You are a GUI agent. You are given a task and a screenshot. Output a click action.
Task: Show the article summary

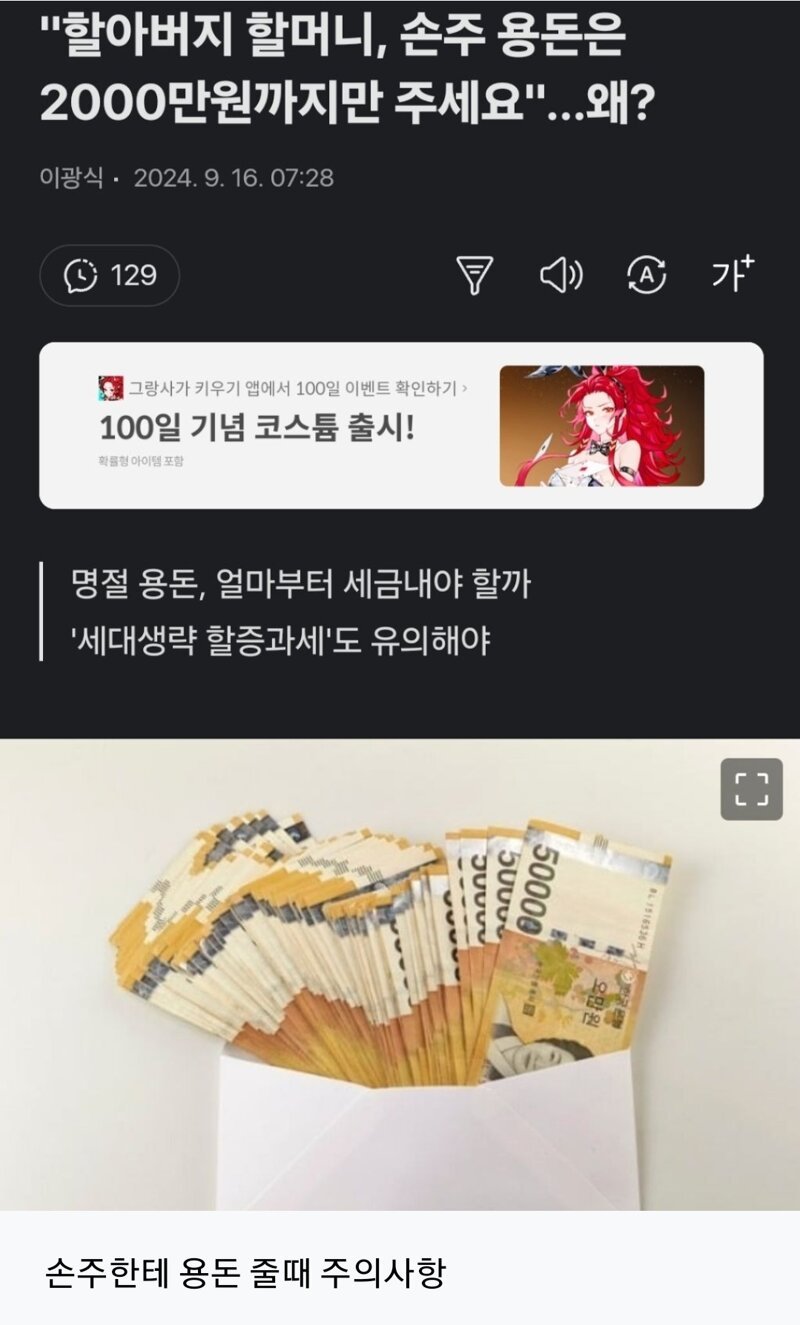pos(474,275)
